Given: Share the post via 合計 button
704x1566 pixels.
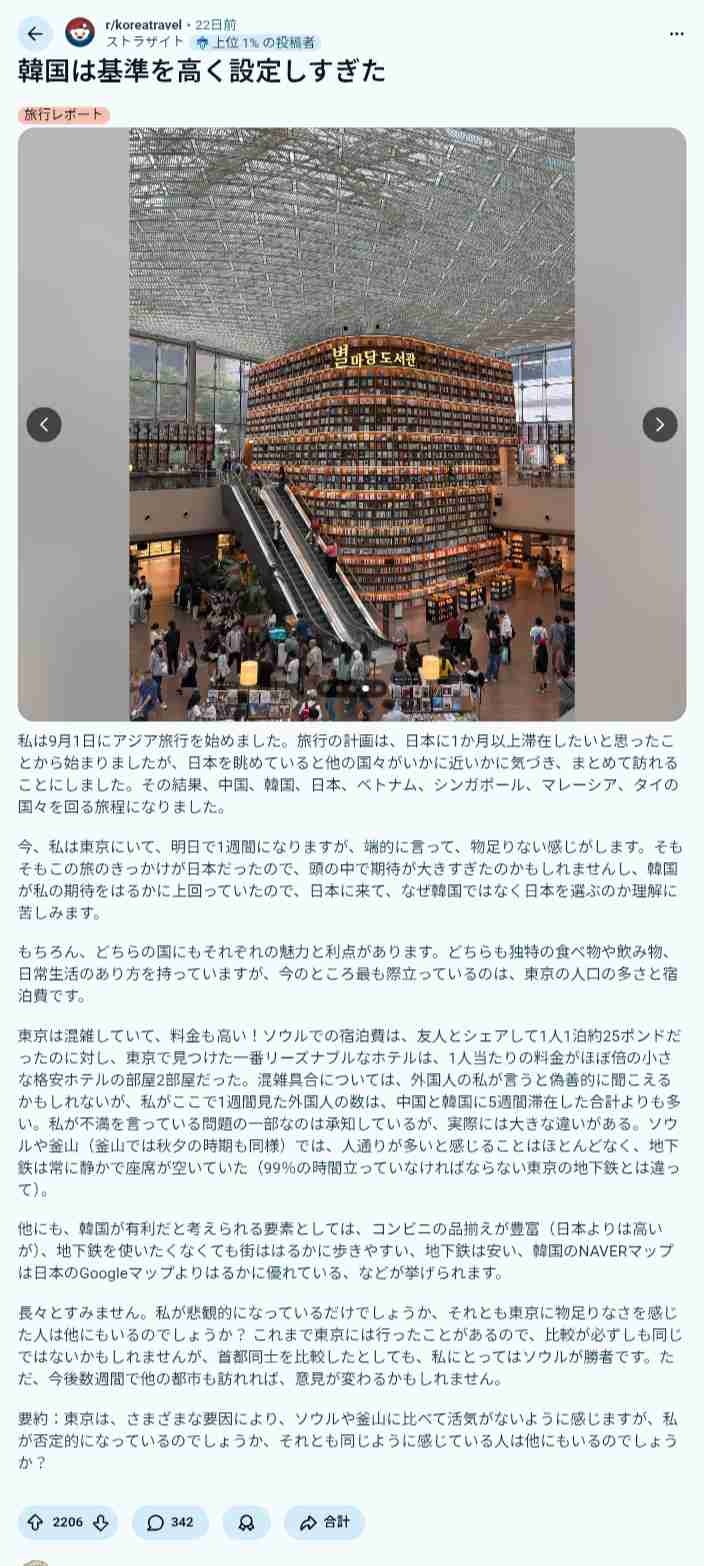Looking at the screenshot, I should click(x=324, y=1522).
